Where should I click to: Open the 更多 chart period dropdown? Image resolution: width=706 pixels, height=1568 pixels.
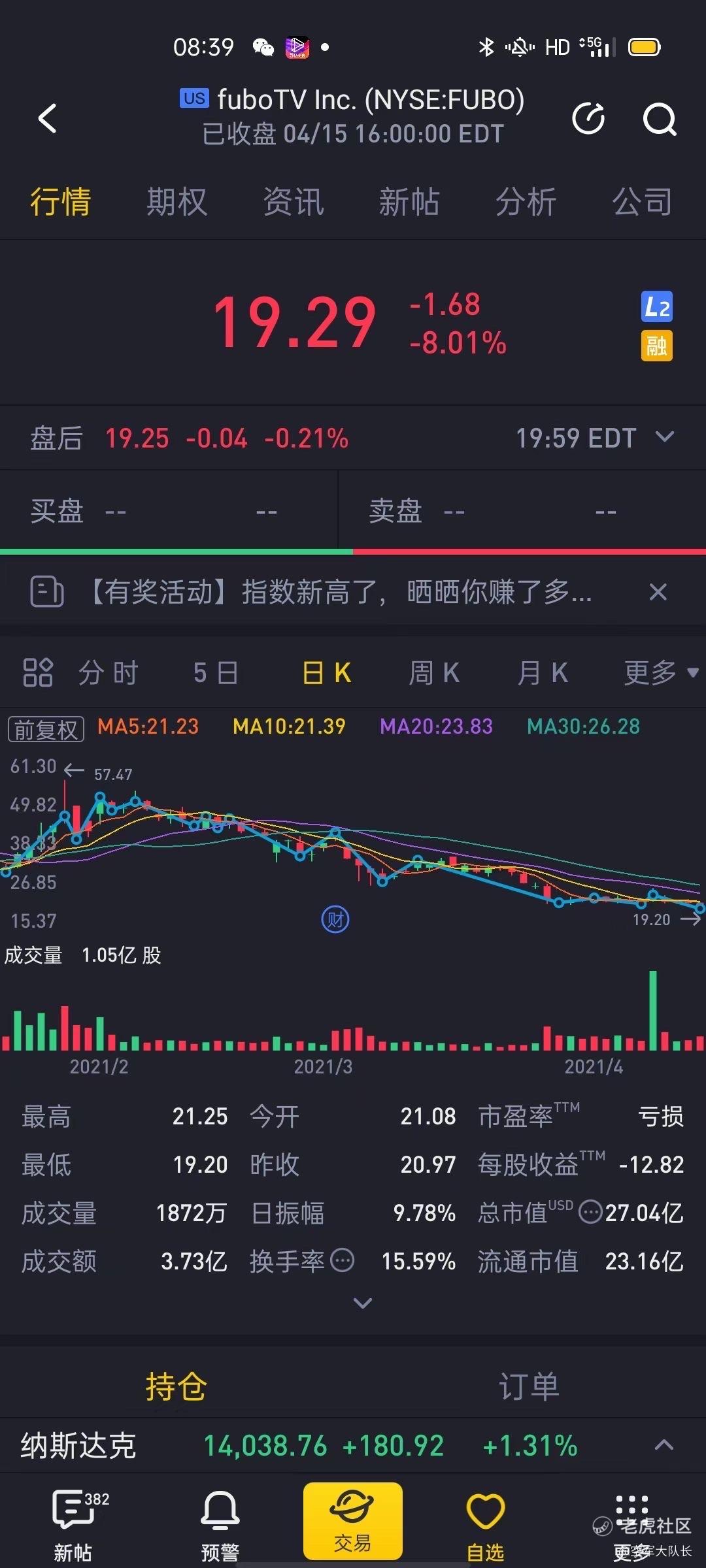tap(661, 673)
